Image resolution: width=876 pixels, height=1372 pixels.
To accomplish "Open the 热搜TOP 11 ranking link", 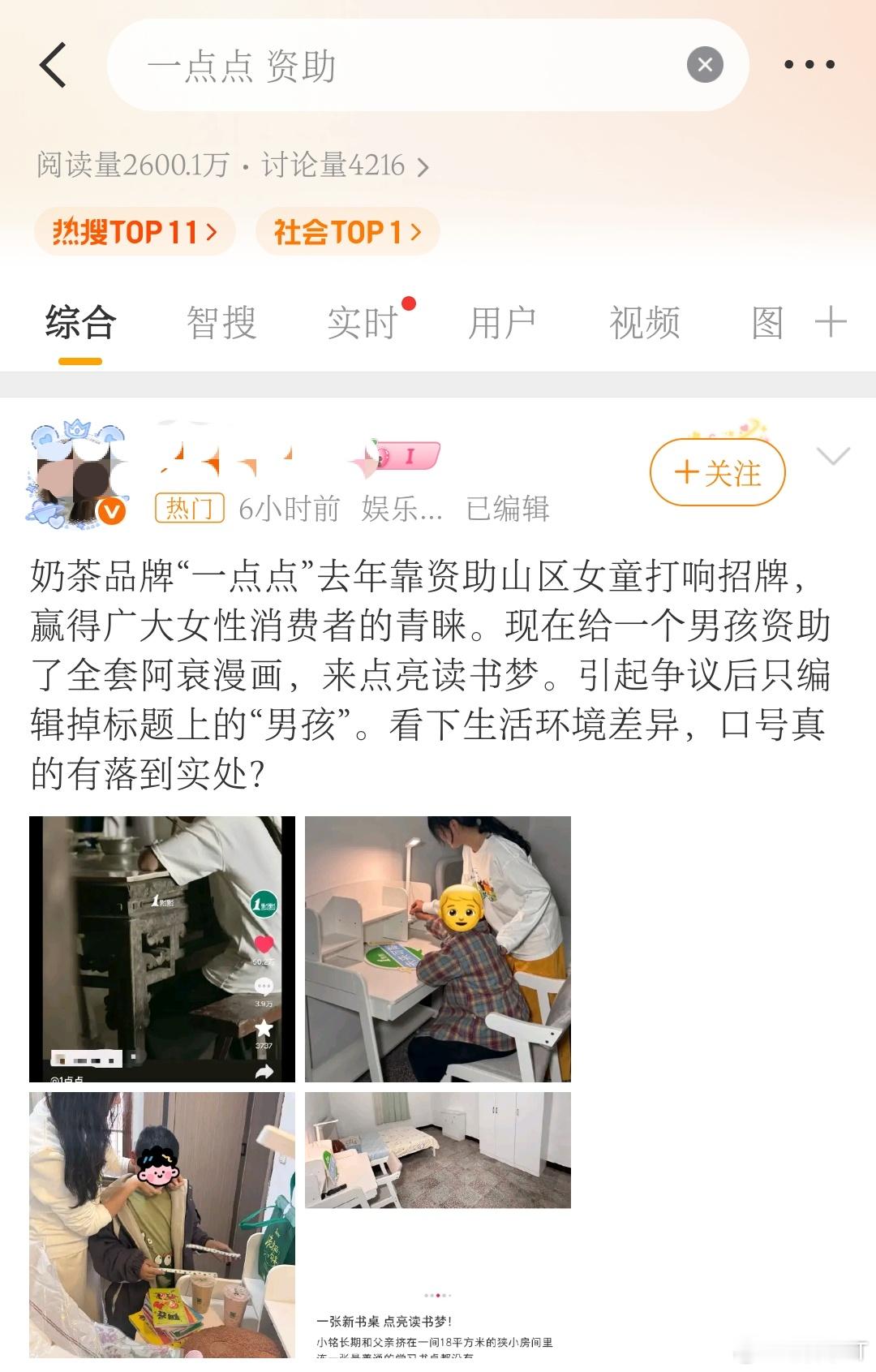I will pyautogui.click(x=135, y=232).
